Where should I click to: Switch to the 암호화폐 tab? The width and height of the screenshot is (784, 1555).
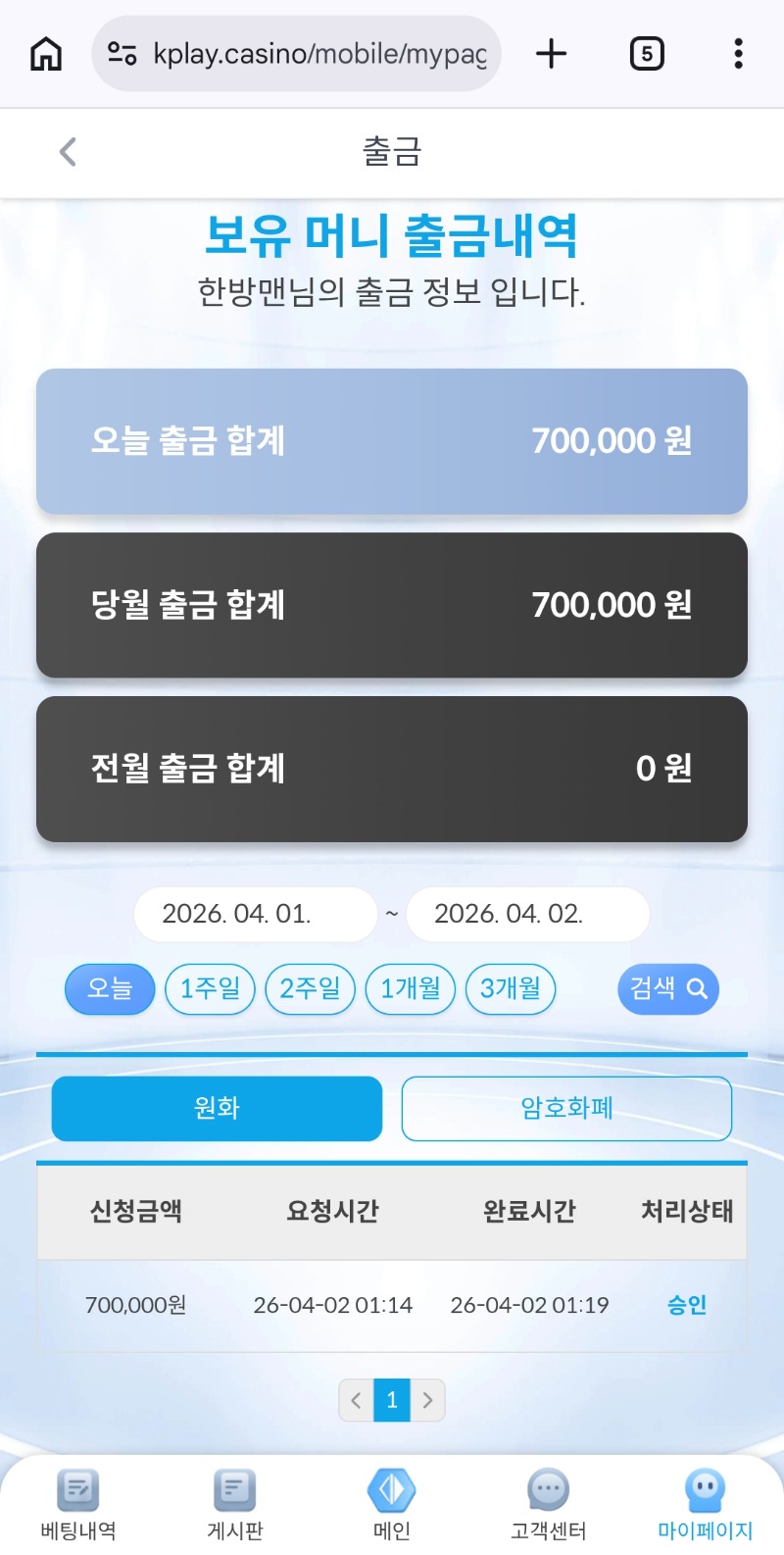coord(566,1108)
